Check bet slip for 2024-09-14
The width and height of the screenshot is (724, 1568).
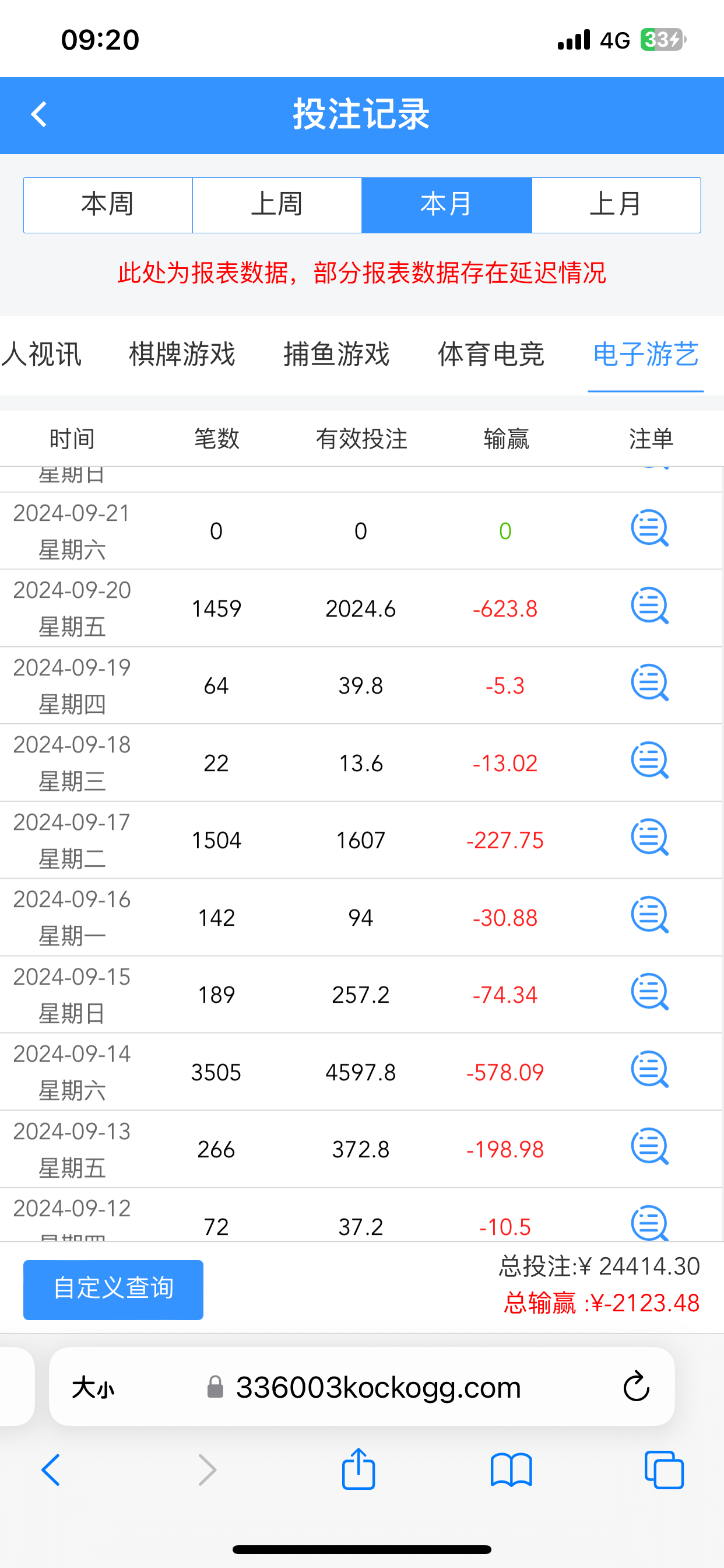point(649,1069)
